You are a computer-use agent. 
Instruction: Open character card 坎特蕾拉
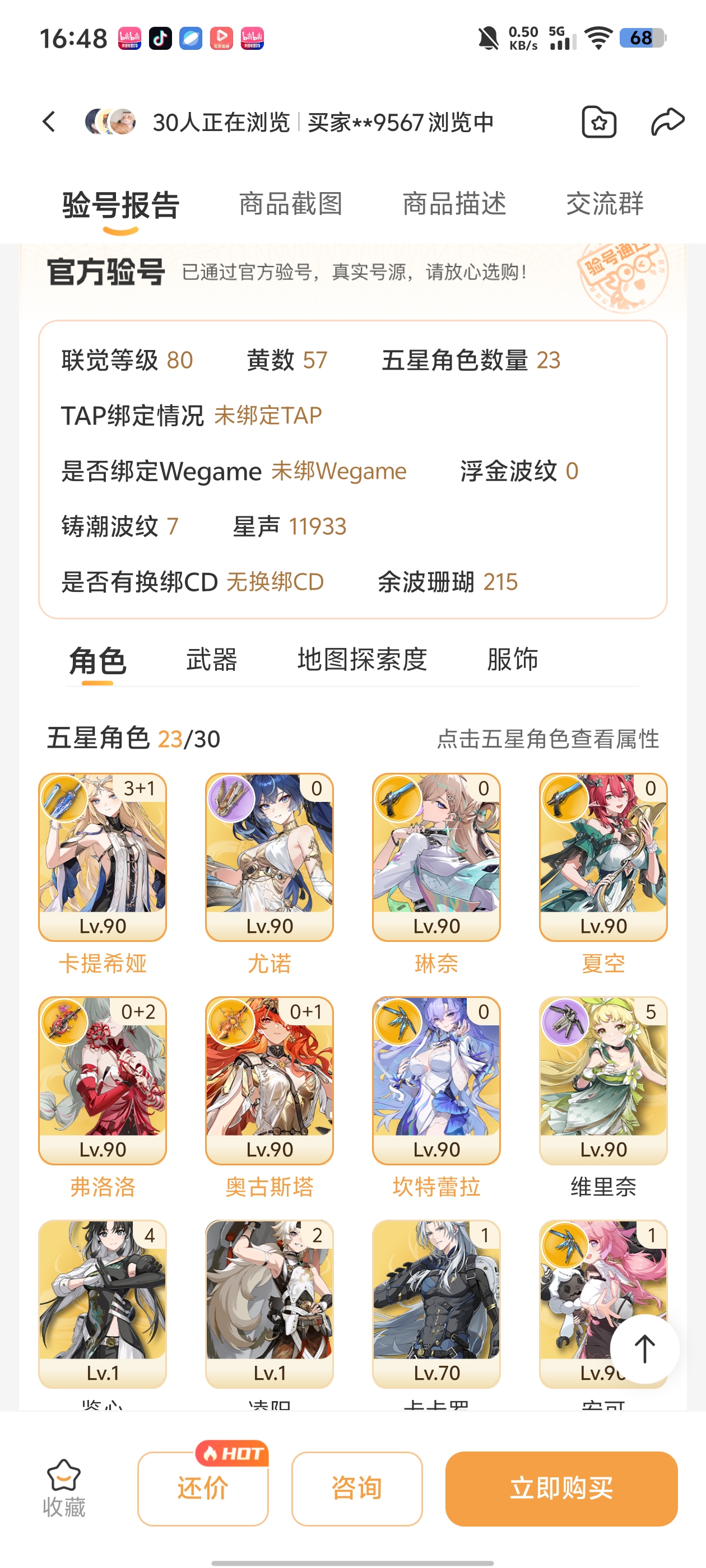(436, 1080)
